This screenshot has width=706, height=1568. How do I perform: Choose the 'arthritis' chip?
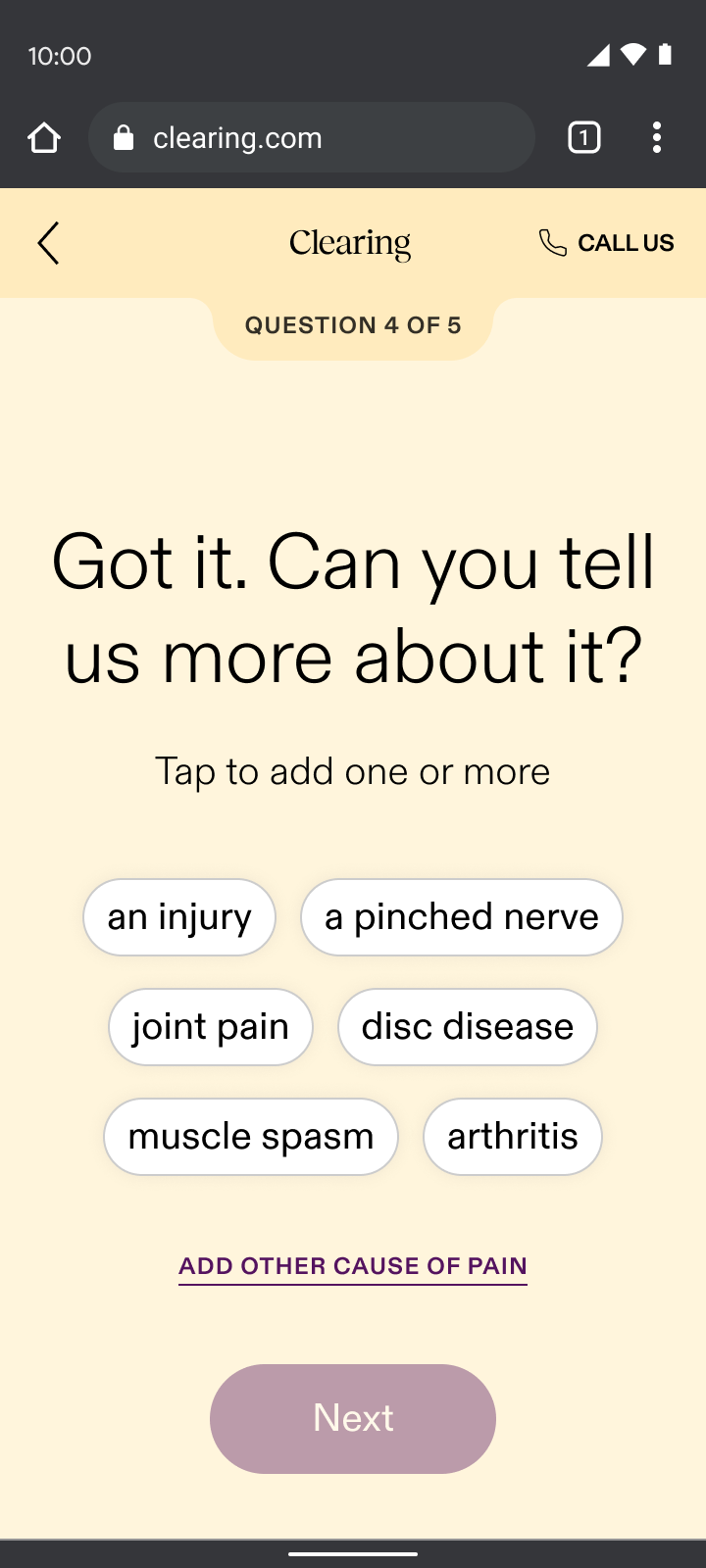513,1137
